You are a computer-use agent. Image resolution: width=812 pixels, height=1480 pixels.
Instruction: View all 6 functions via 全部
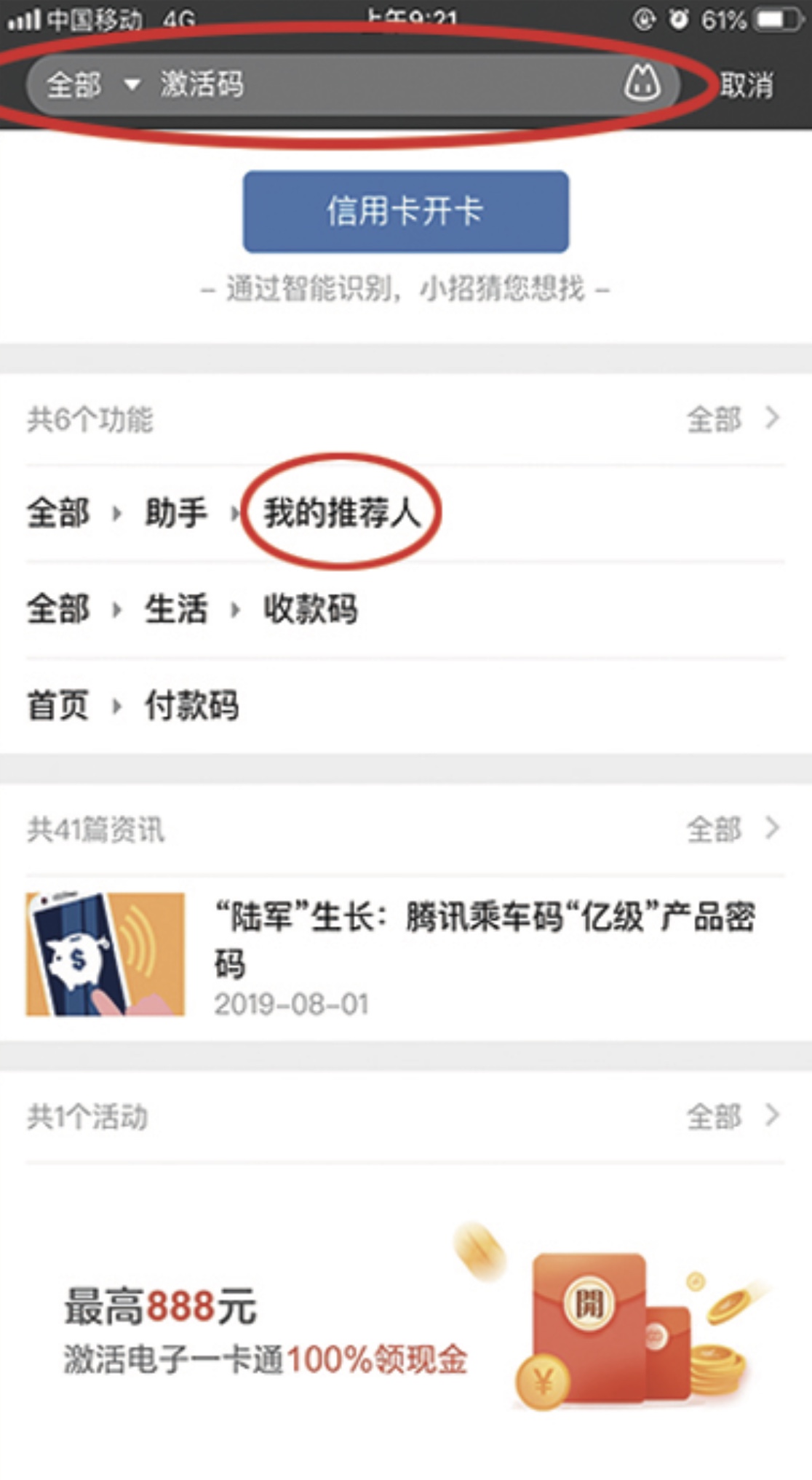click(731, 419)
